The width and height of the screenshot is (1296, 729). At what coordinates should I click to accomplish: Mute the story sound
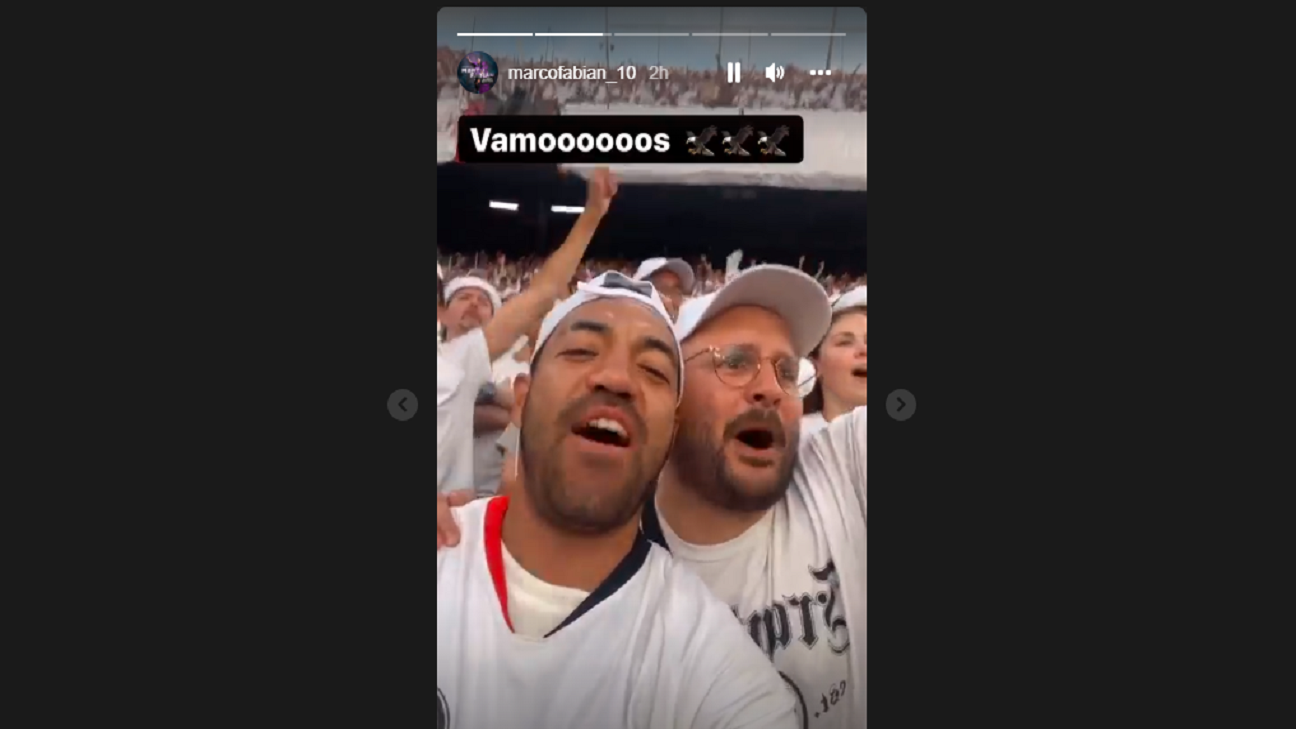(x=775, y=72)
